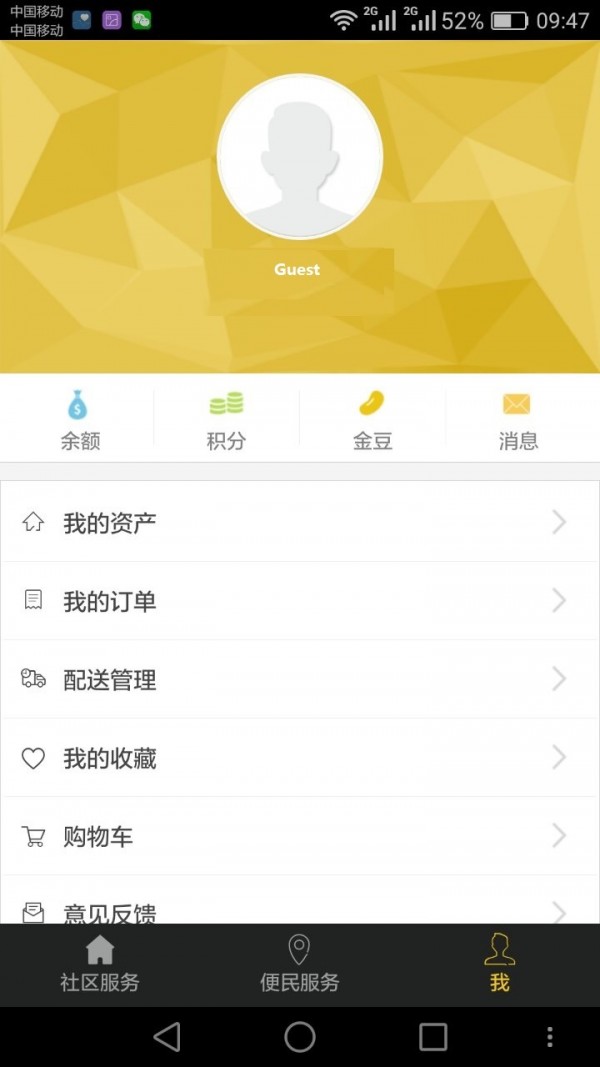600x1067 pixels.
Task: Open 余额 balance
Action: click(79, 420)
